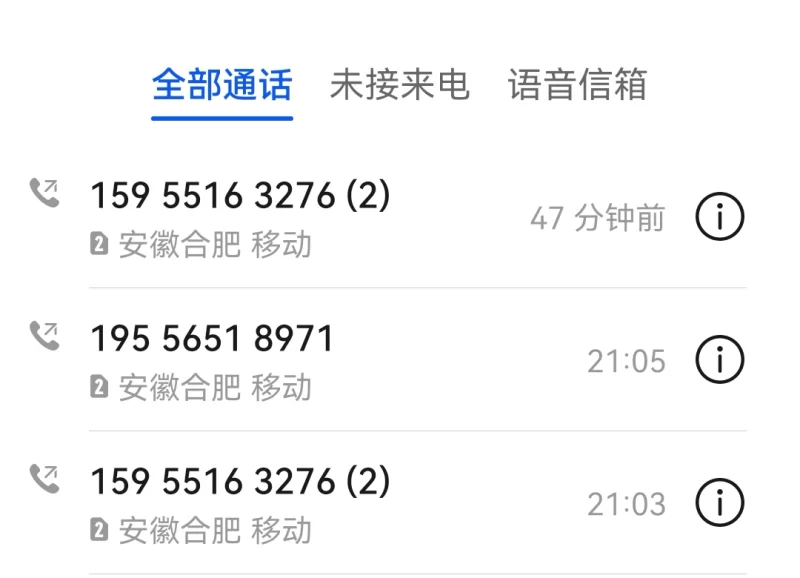Screen dimensions: 800x578
Task: Switch to the 未接来电 tab
Action: click(399, 85)
